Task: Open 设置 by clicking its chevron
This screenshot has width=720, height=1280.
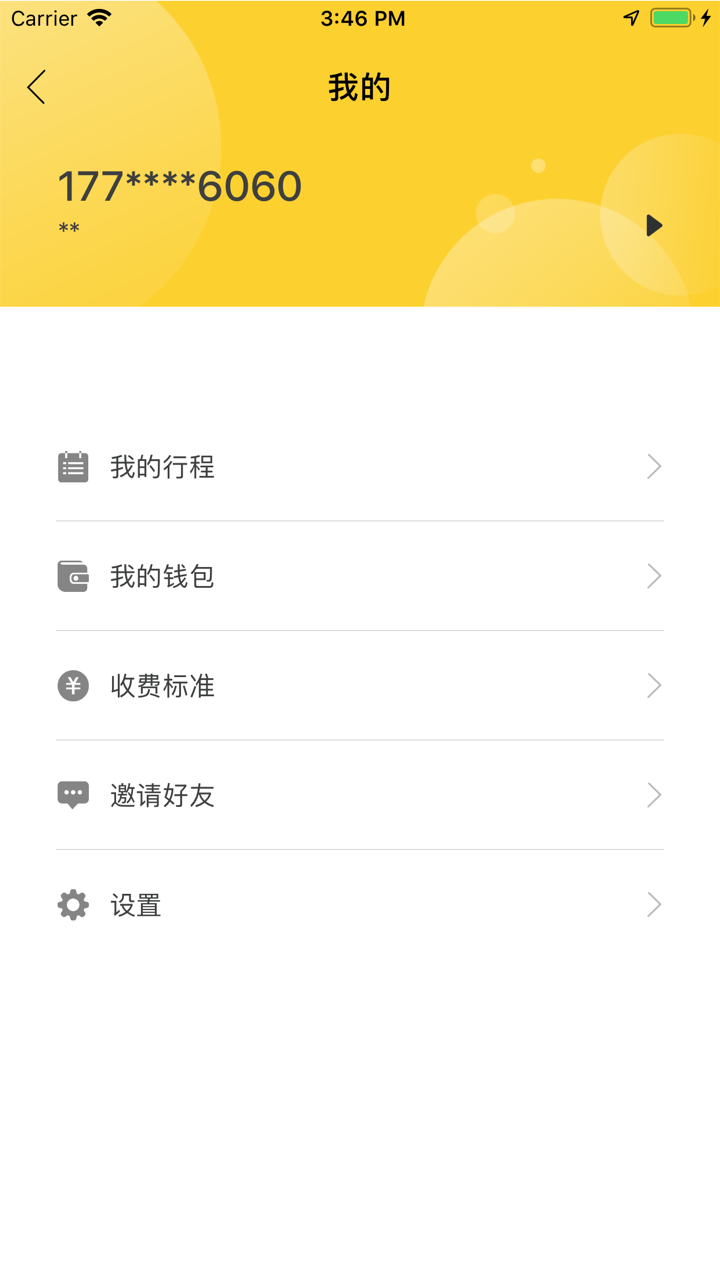Action: pos(653,905)
